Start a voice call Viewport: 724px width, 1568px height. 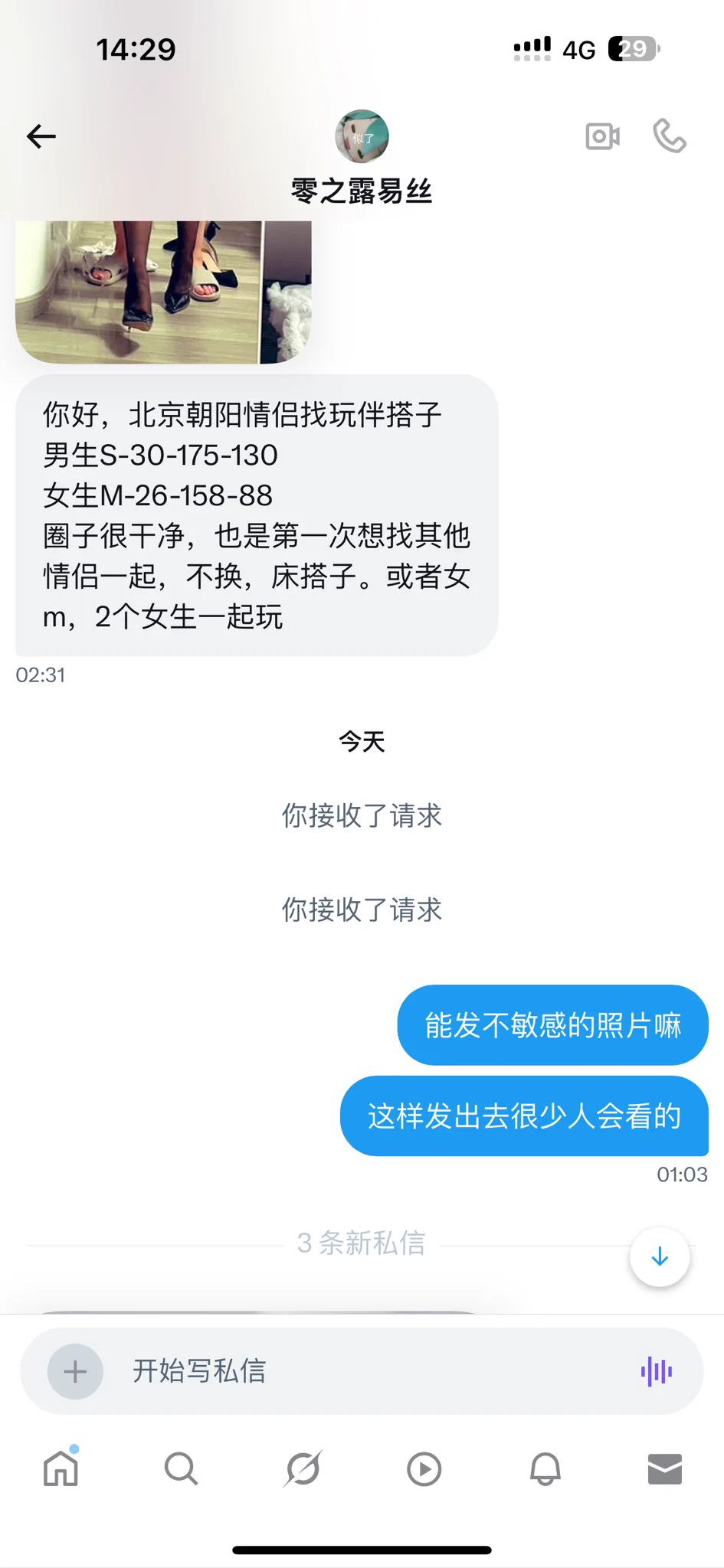pos(670,136)
